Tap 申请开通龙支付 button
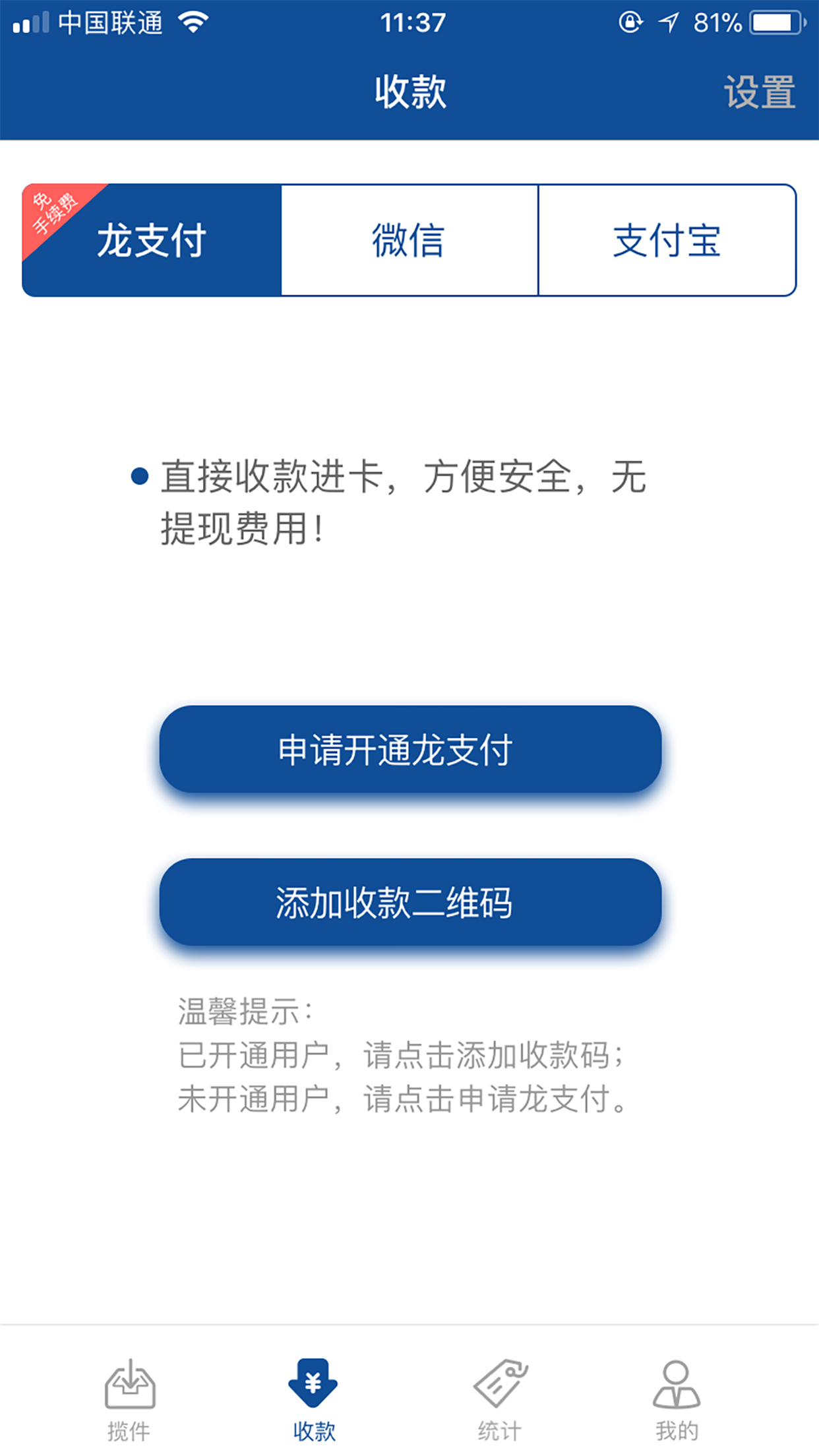Viewport: 819px width, 1456px height. (x=410, y=750)
